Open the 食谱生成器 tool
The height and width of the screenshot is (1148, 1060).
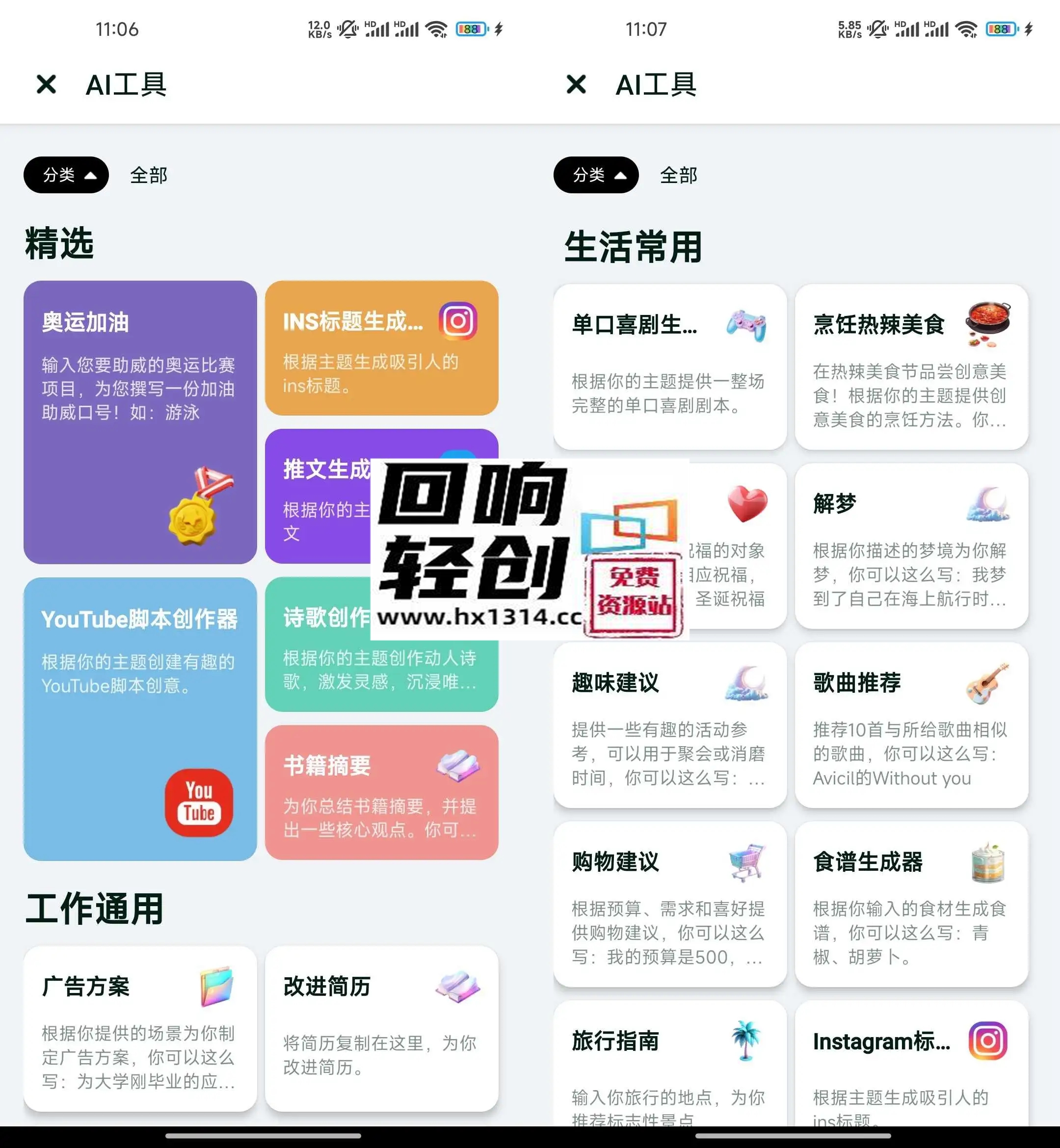911,904
